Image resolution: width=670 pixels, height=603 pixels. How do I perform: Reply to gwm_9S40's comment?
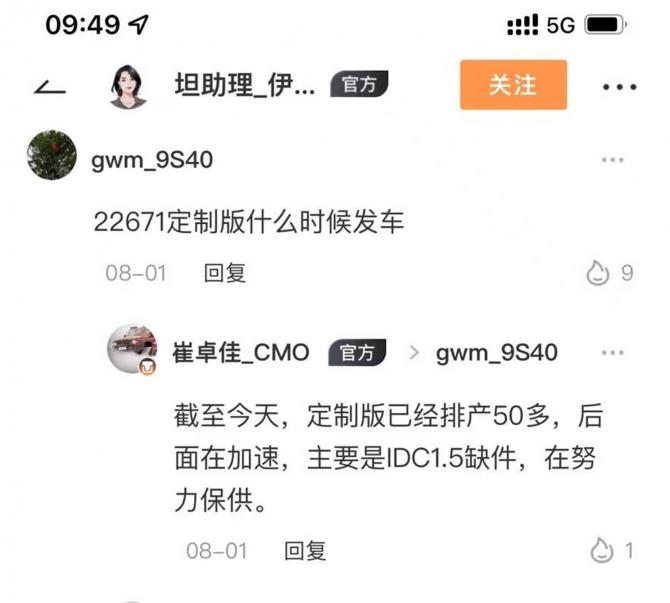(x=225, y=273)
